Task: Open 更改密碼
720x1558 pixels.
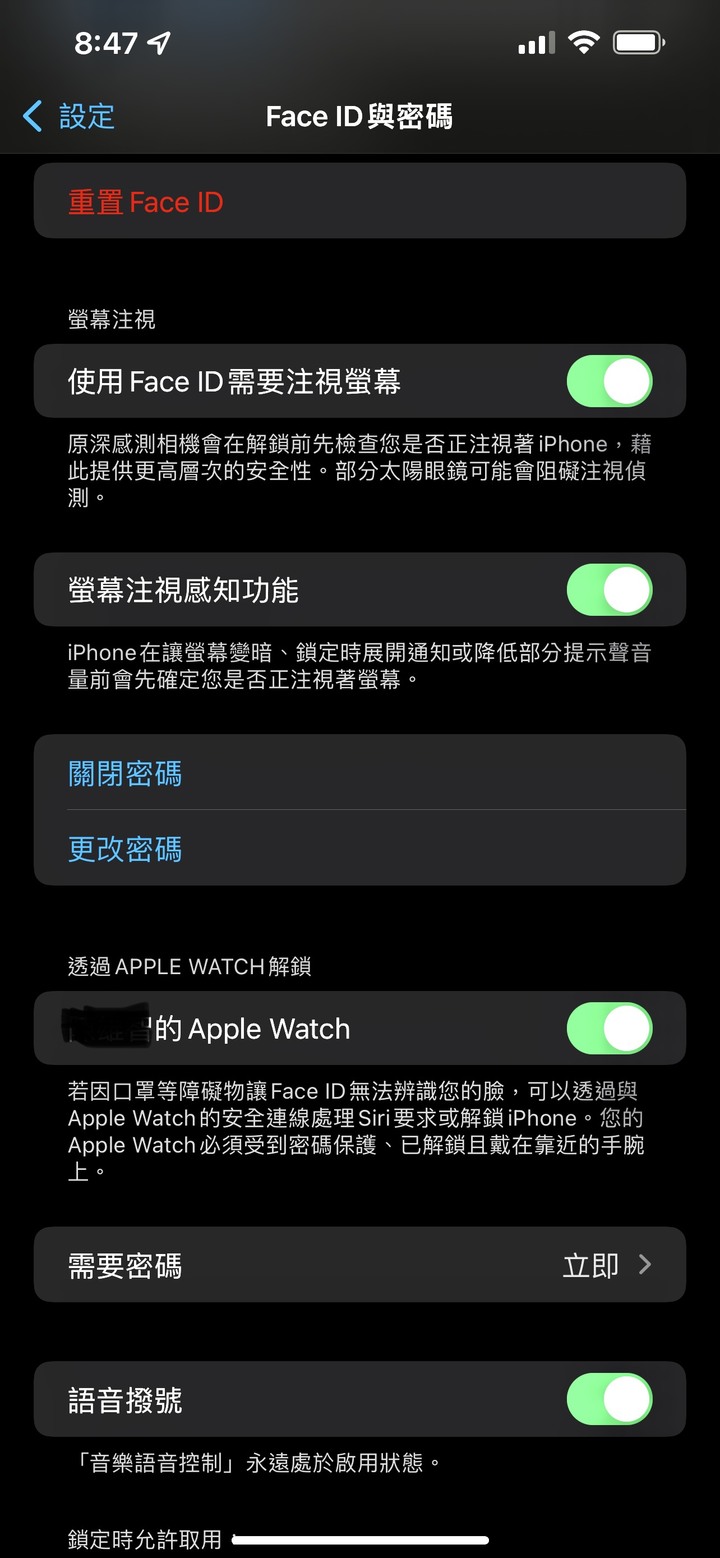Action: pyautogui.click(x=125, y=849)
